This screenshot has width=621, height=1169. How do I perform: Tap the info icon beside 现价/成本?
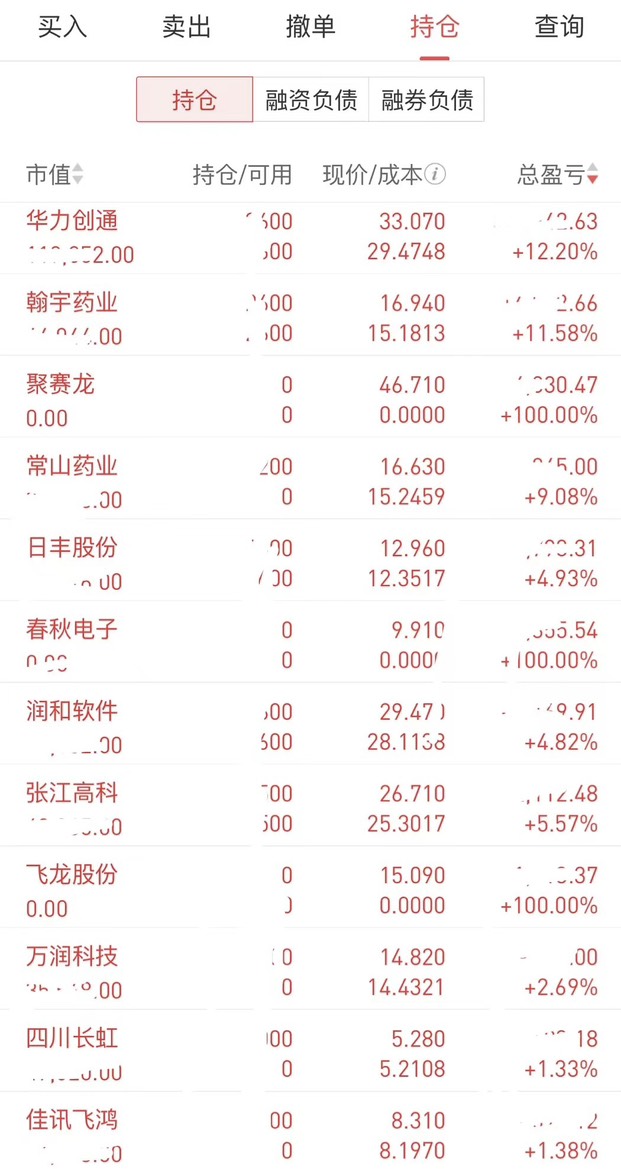pyautogui.click(x=435, y=174)
